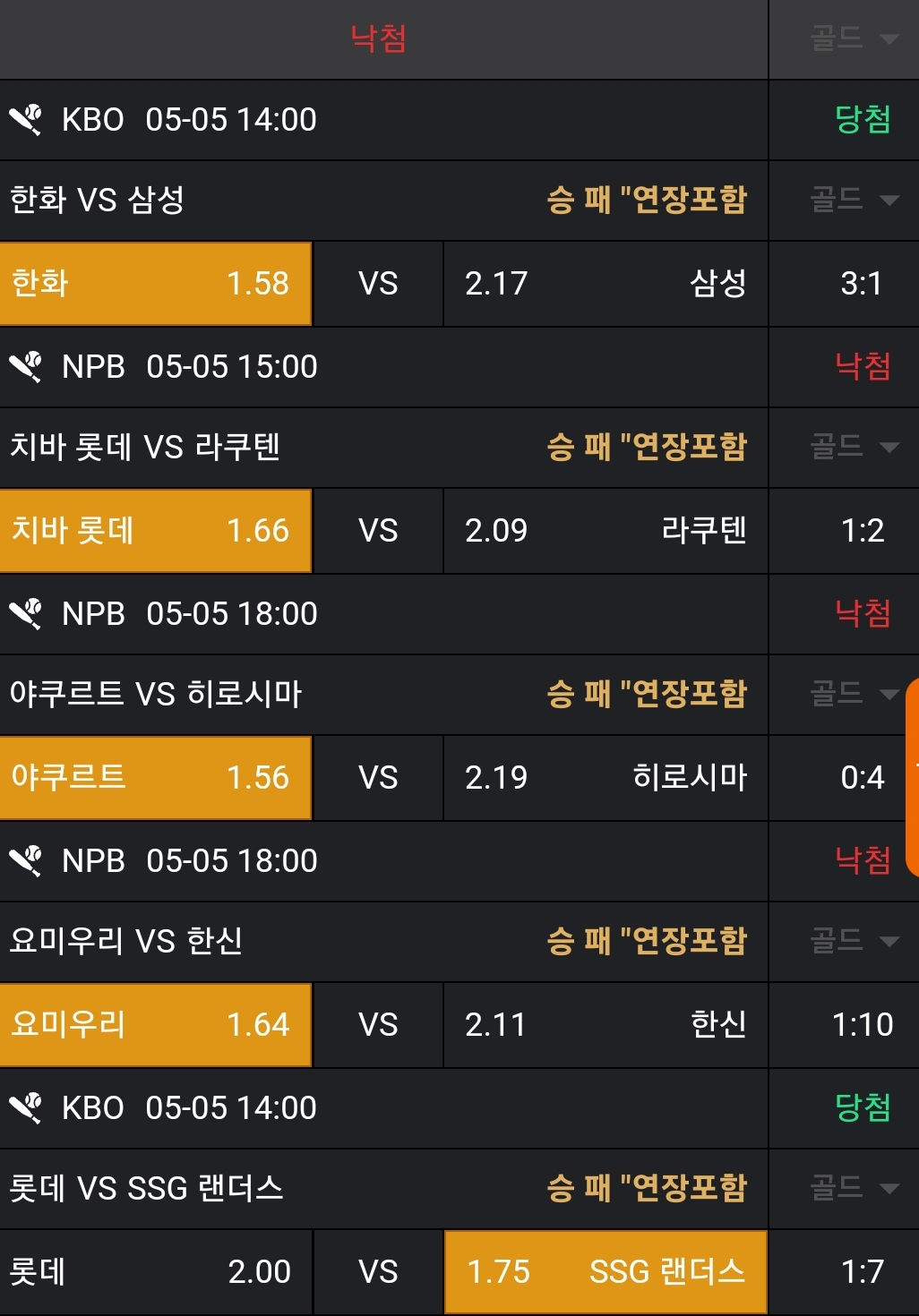
Task: Choose the 요미우리 1.64 odds button
Action: [x=156, y=1025]
